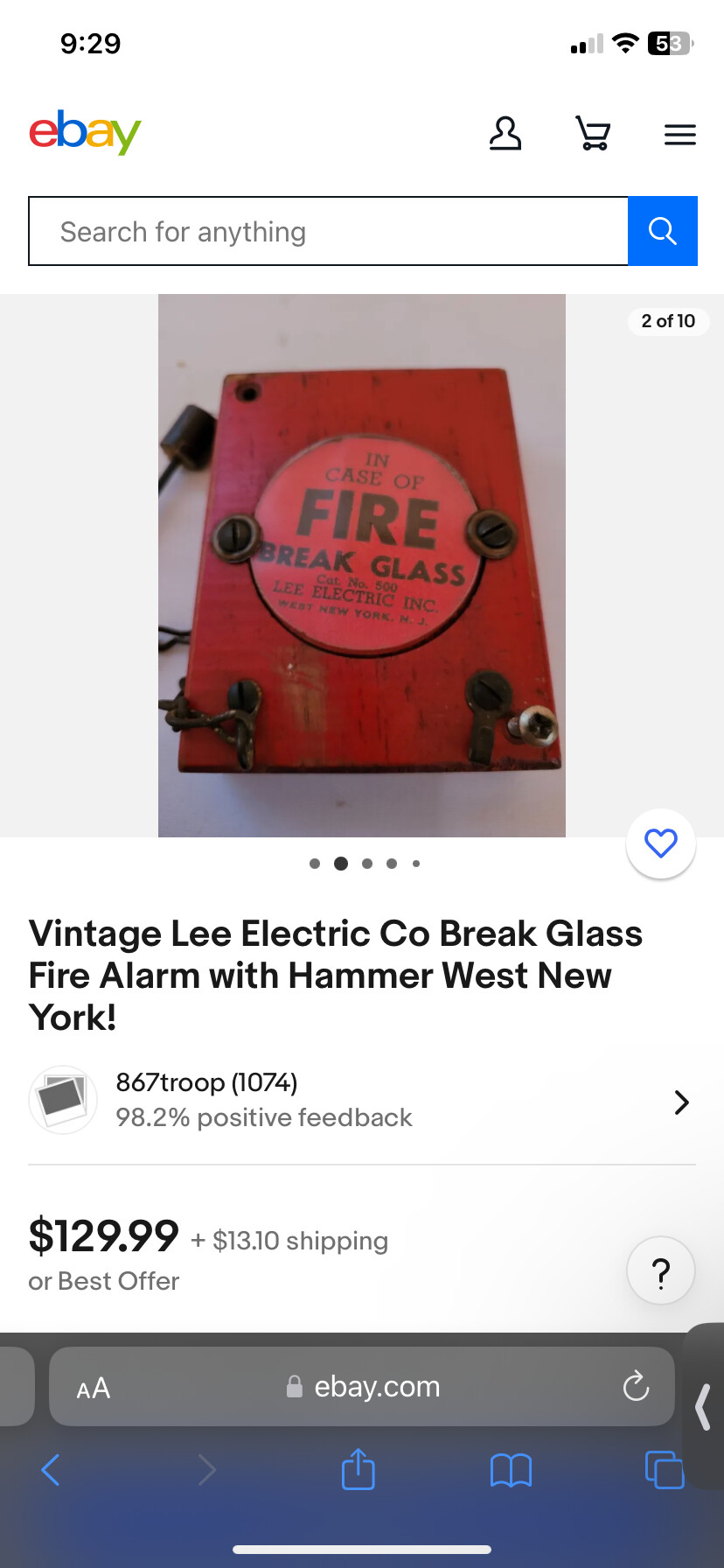The width and height of the screenshot is (724, 1568).
Task: Reload the ebay.com page
Action: click(636, 1387)
